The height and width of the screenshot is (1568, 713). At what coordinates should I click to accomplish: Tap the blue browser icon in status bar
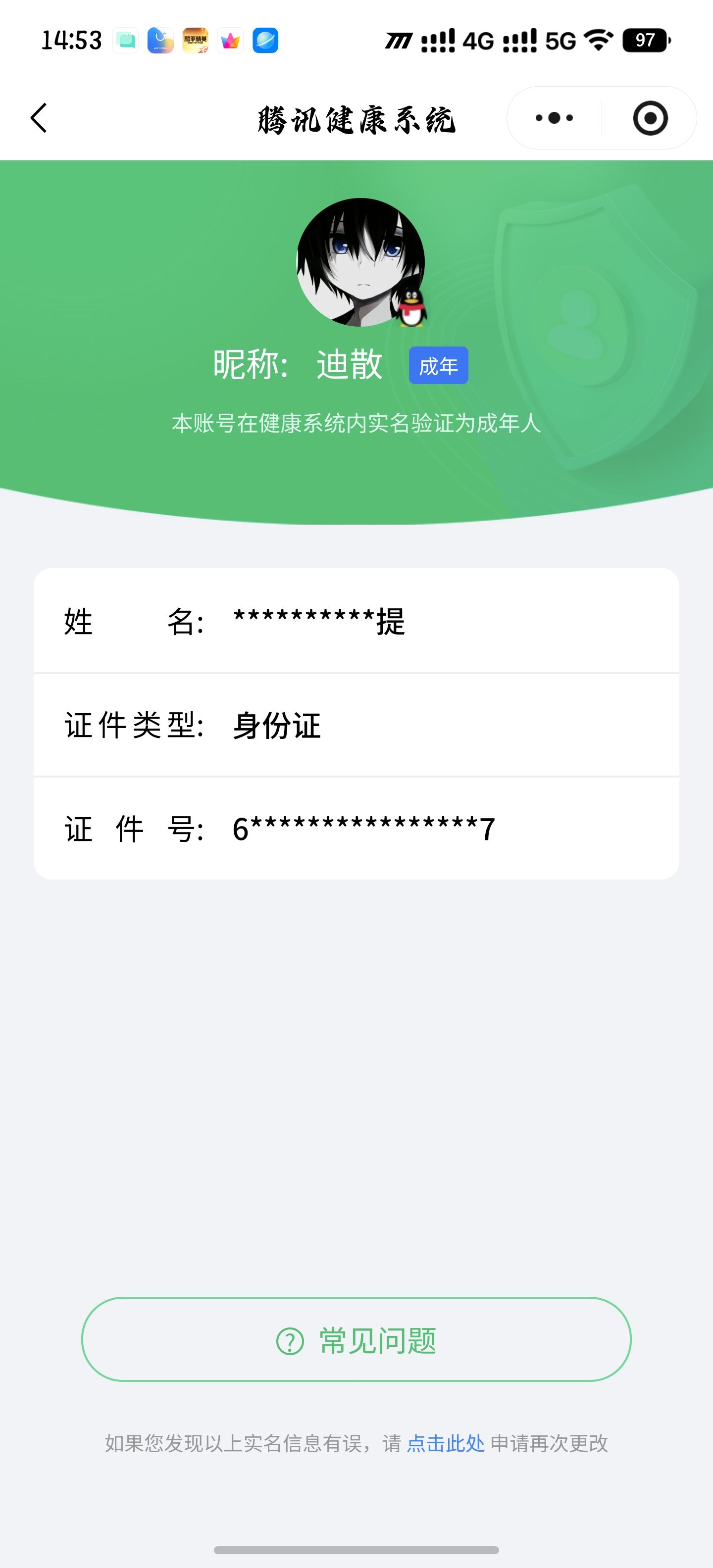point(264,40)
